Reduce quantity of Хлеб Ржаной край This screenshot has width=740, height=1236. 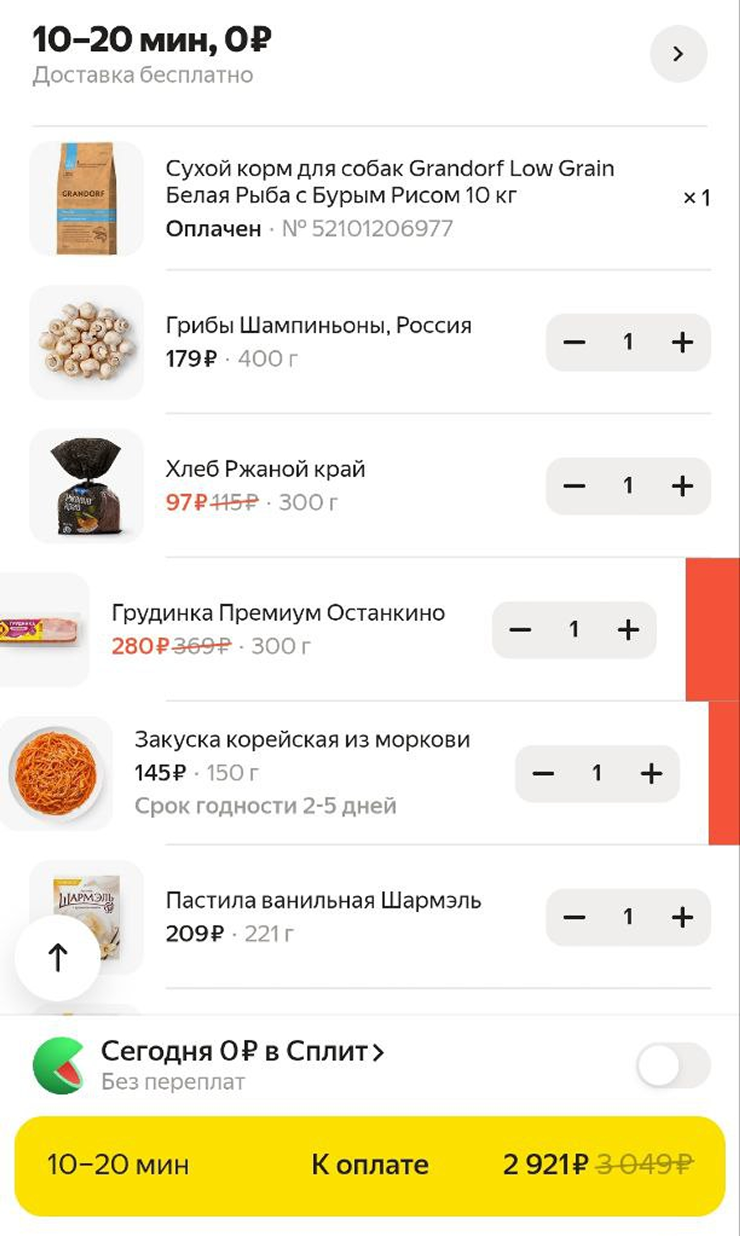pyautogui.click(x=574, y=486)
